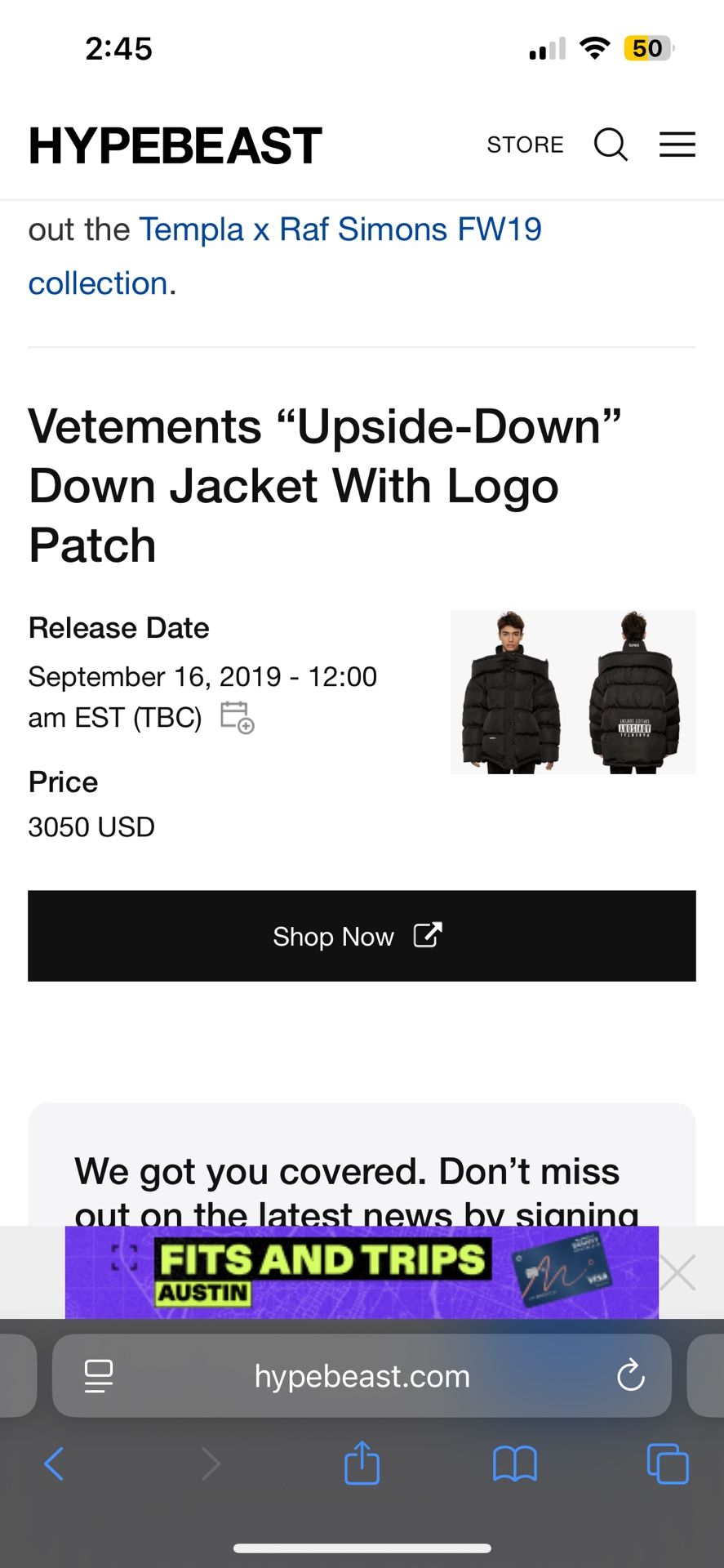
Task: Tap the hypebeast.com address bar
Action: point(362,1376)
